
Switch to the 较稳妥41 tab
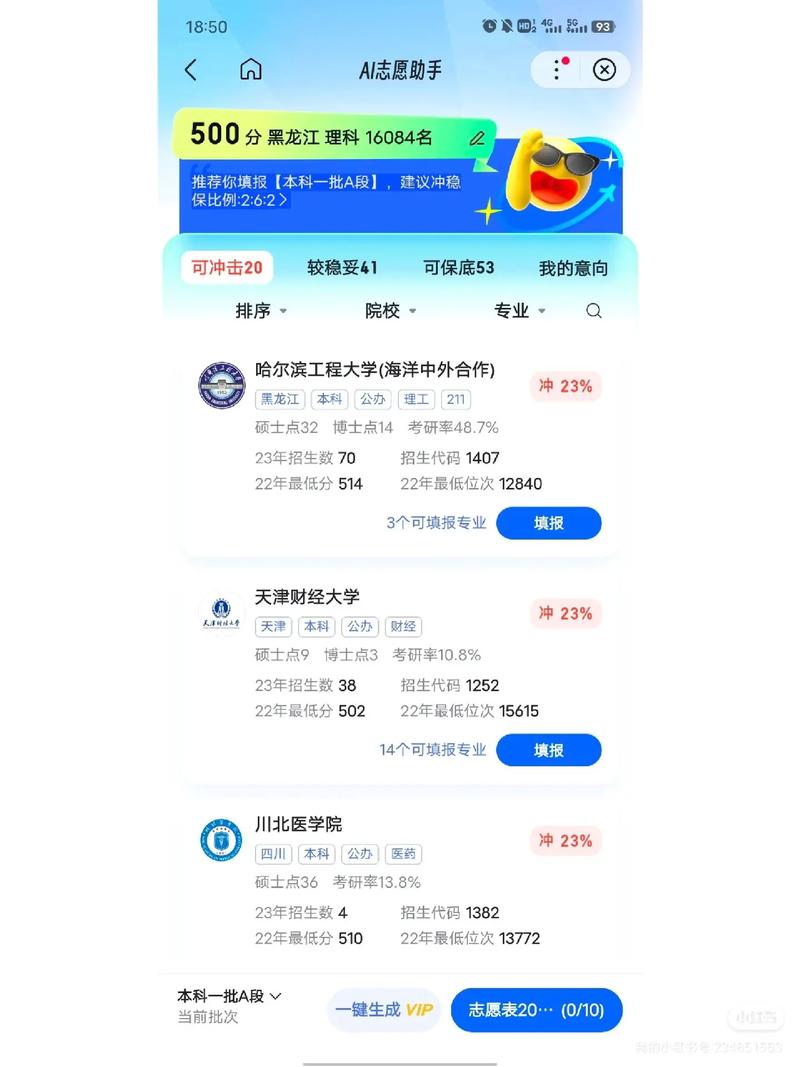[342, 268]
